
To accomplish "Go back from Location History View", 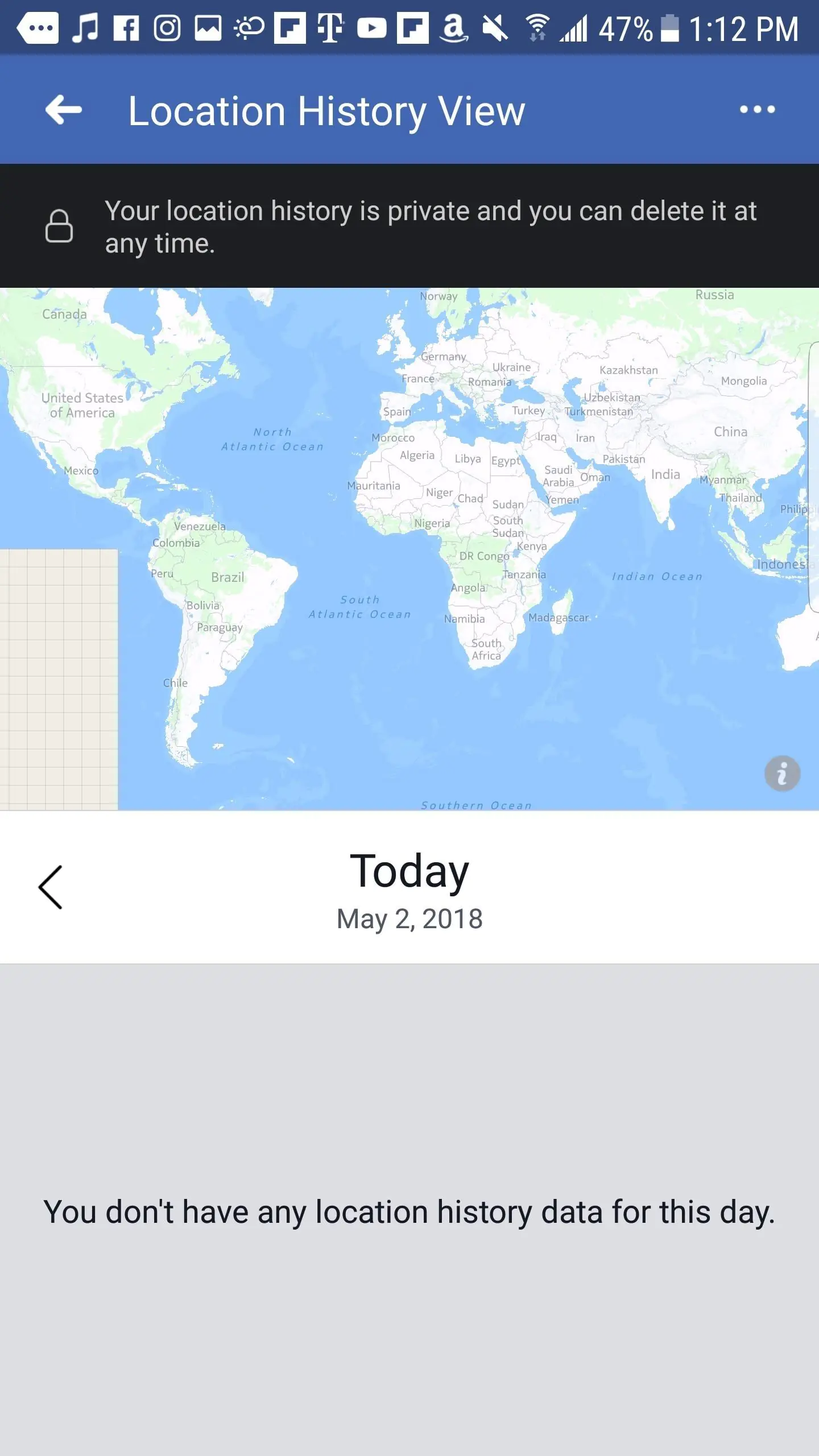I will point(64,110).
